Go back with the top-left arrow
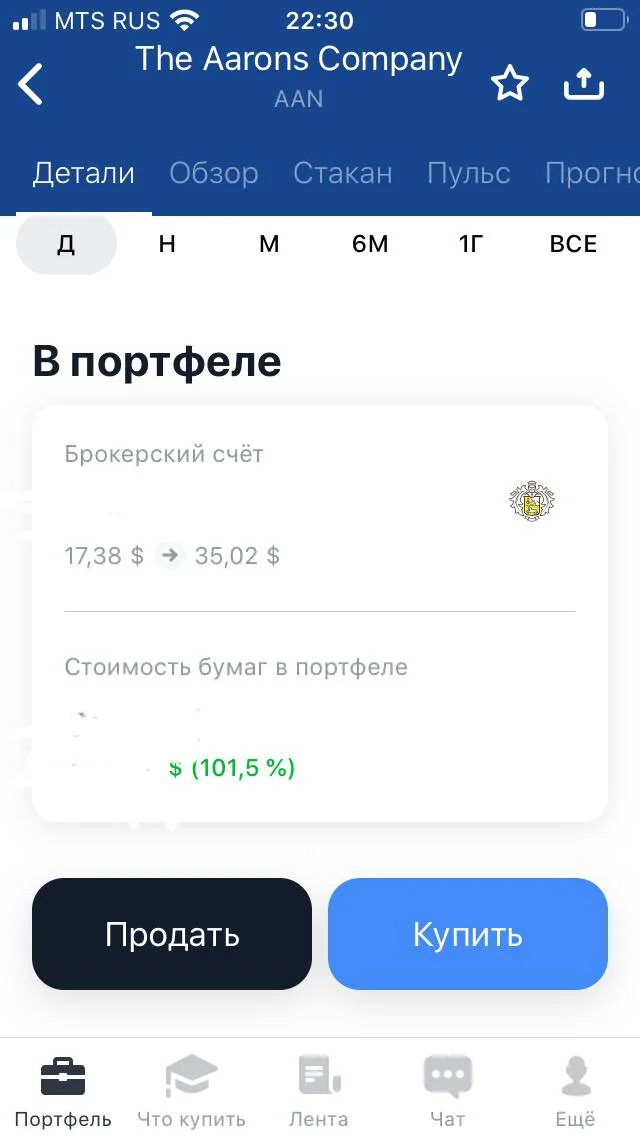 tap(30, 84)
